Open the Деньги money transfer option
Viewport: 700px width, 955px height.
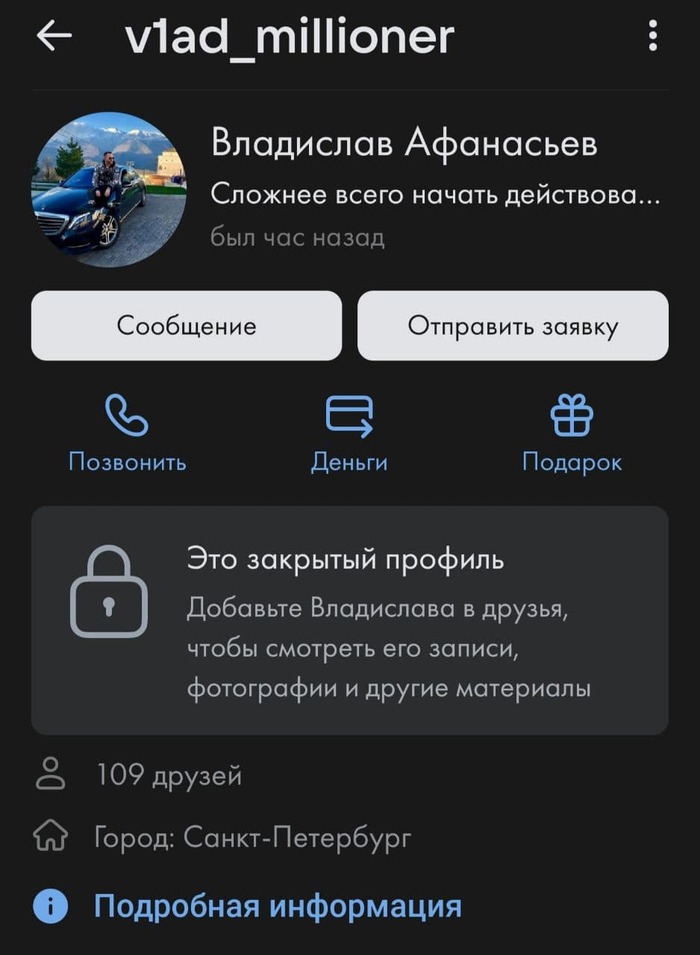349,433
